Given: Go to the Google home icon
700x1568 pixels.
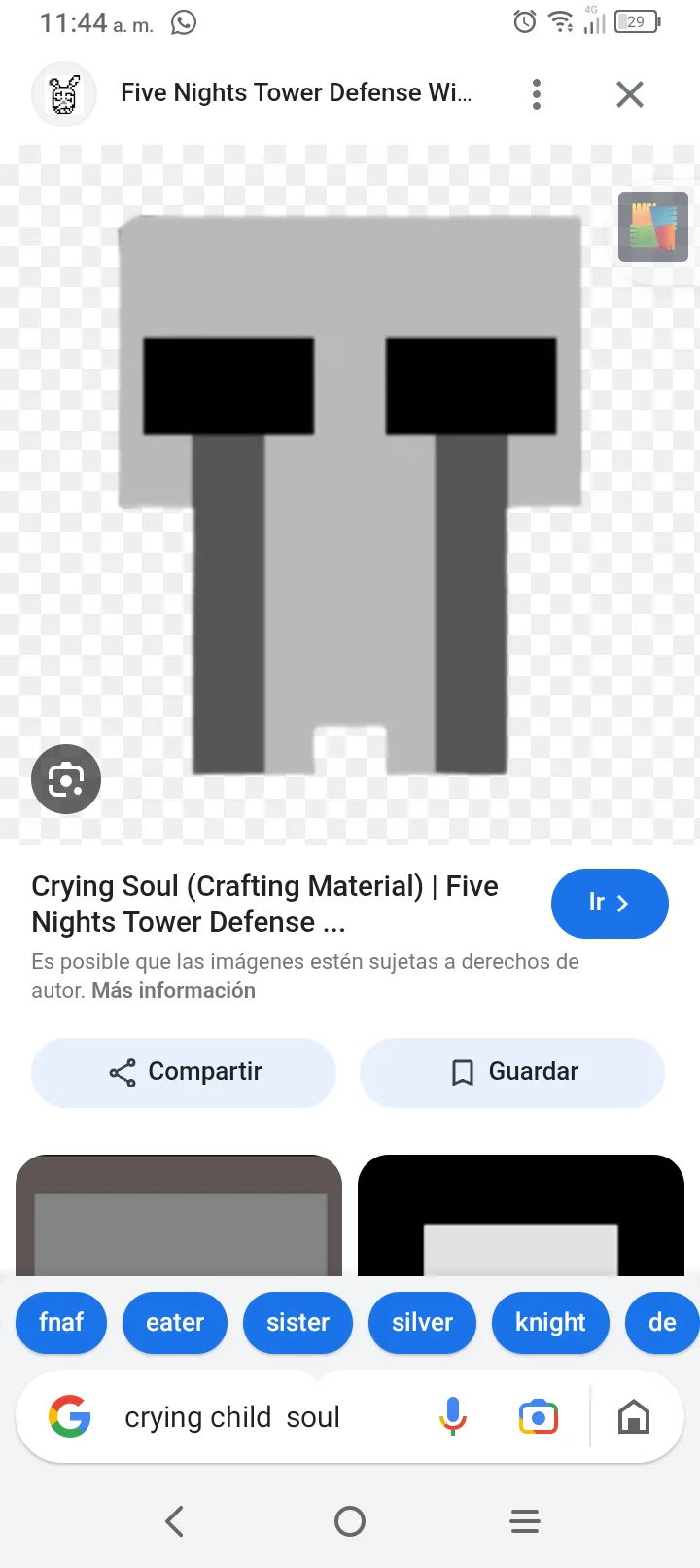Looking at the screenshot, I should click(634, 1416).
